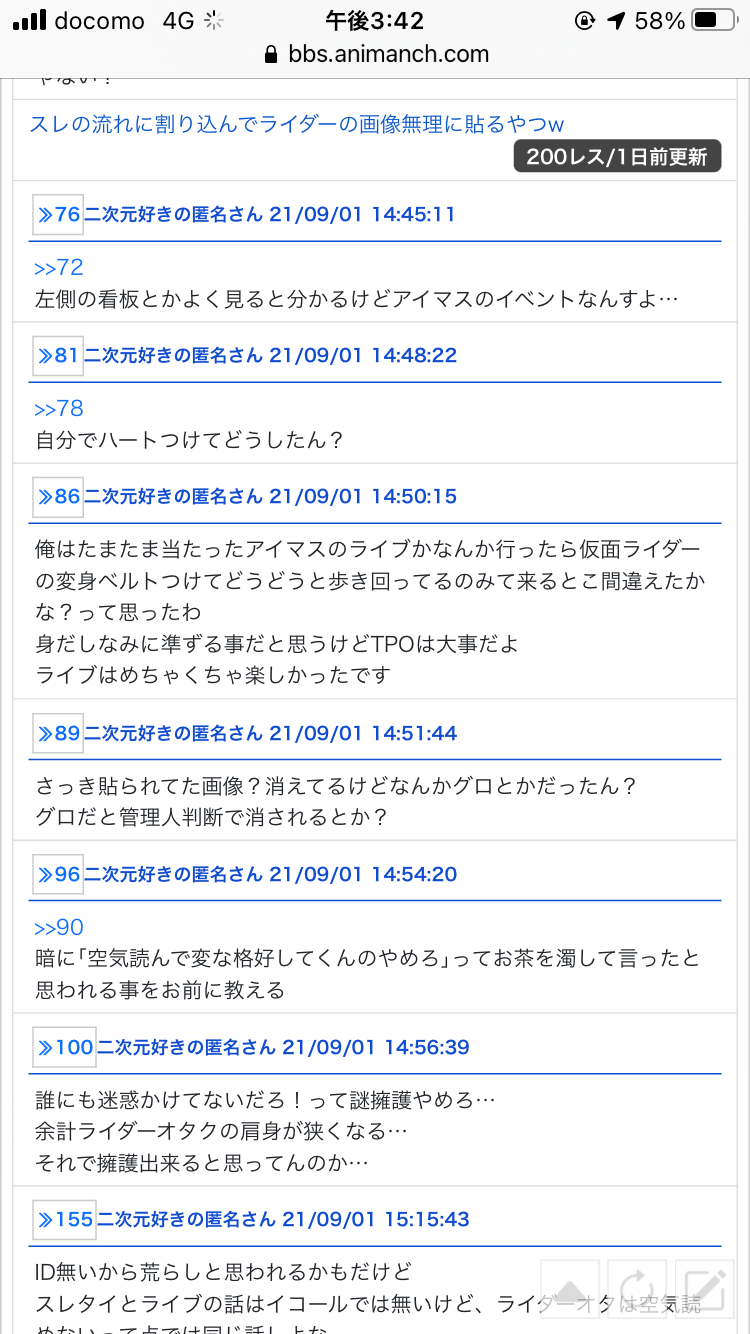Open the thread link スレの流れに割り込んでライダーの画像
The width and height of the screenshot is (750, 1334).
[x=297, y=124]
